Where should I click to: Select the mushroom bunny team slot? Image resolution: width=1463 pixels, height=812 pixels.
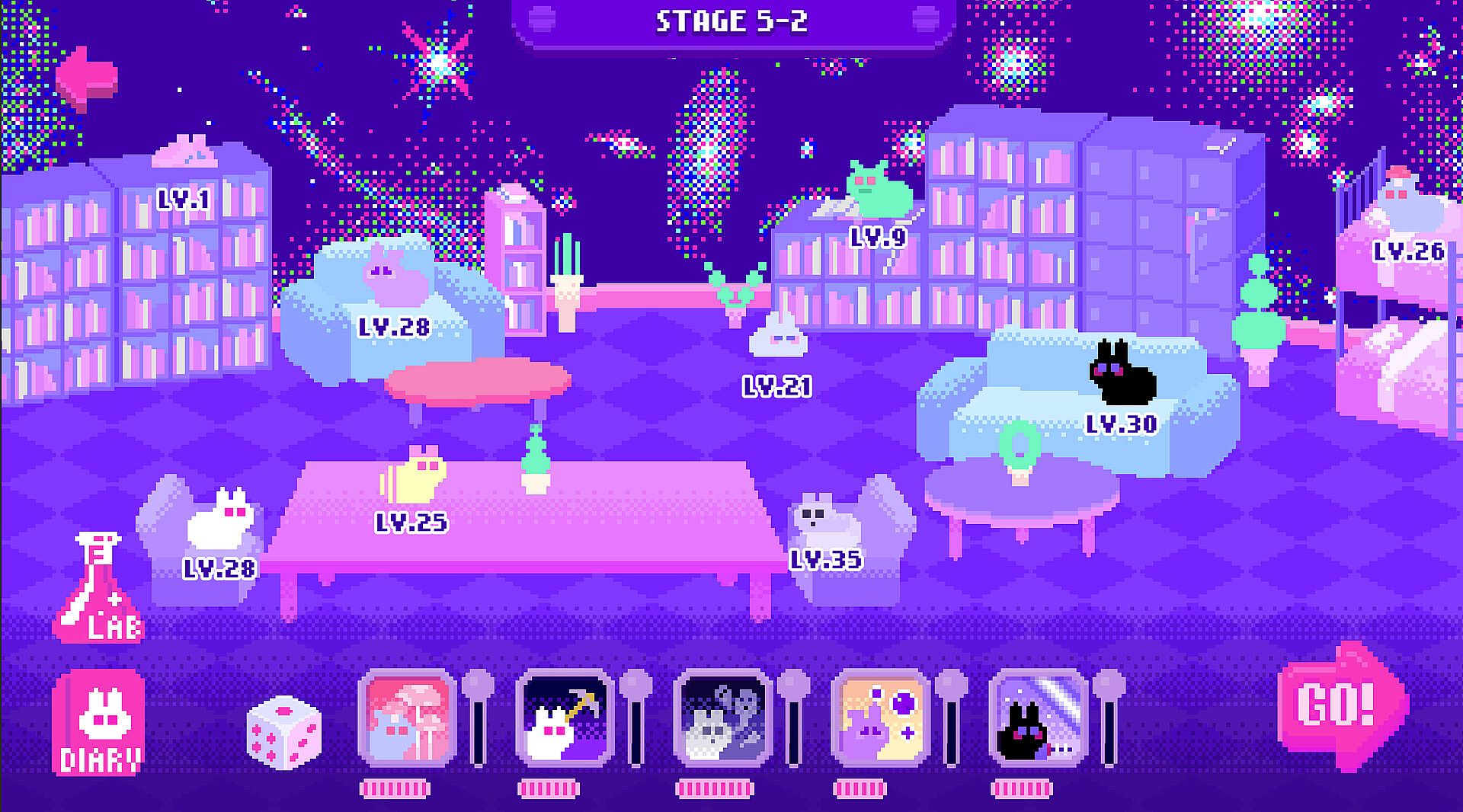click(407, 718)
